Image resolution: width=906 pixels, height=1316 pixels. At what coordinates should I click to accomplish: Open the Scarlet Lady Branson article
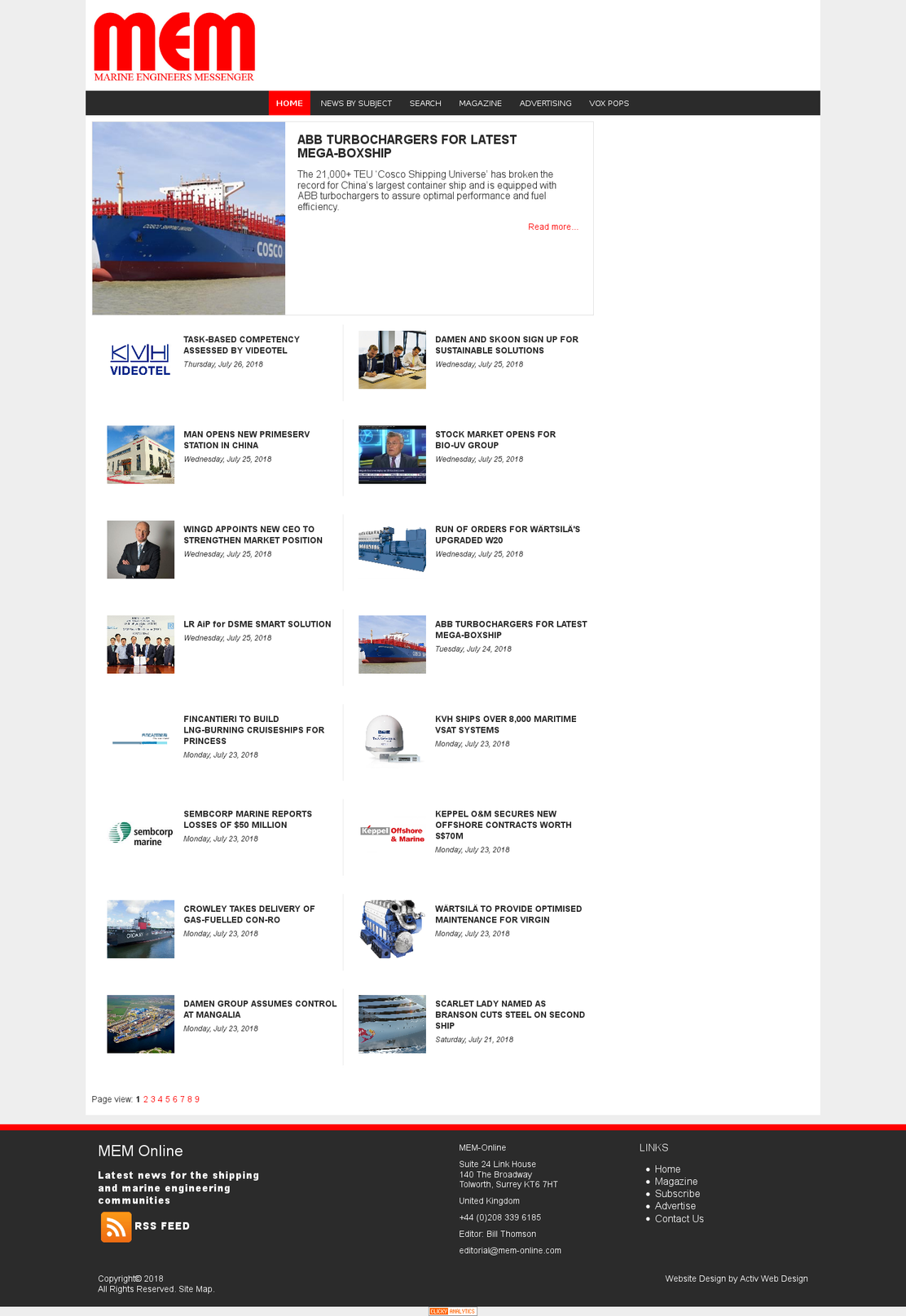pyautogui.click(x=510, y=1015)
